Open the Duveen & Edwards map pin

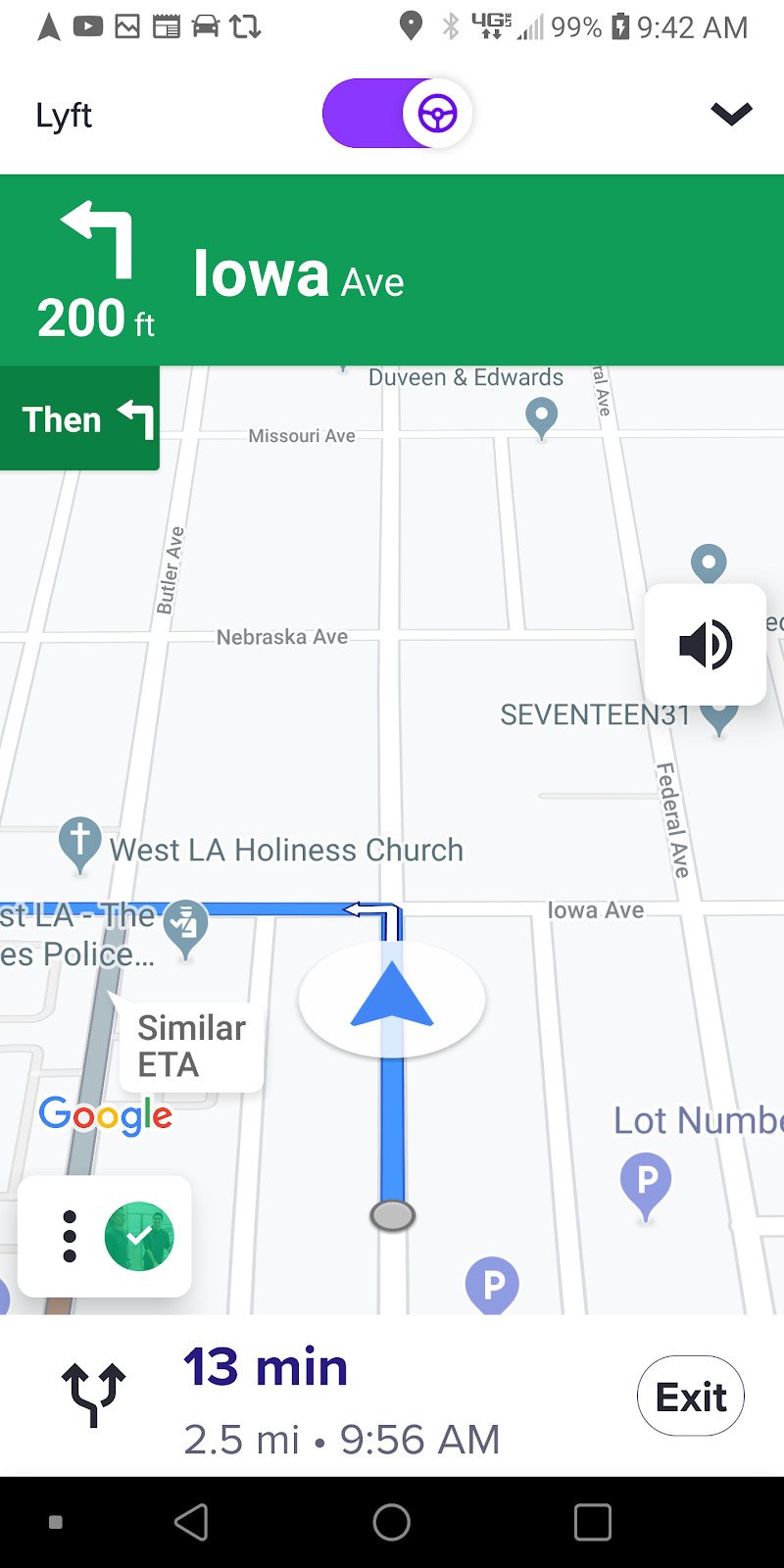541,416
